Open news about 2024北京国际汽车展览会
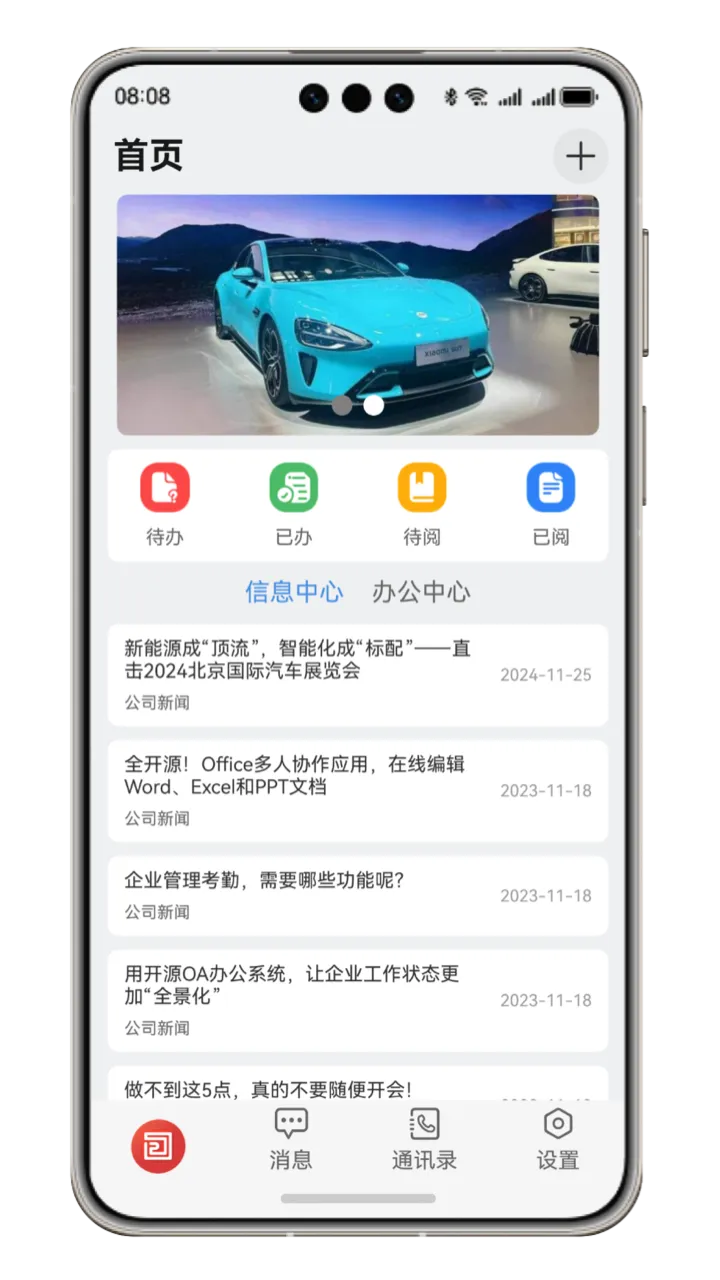 click(357, 674)
